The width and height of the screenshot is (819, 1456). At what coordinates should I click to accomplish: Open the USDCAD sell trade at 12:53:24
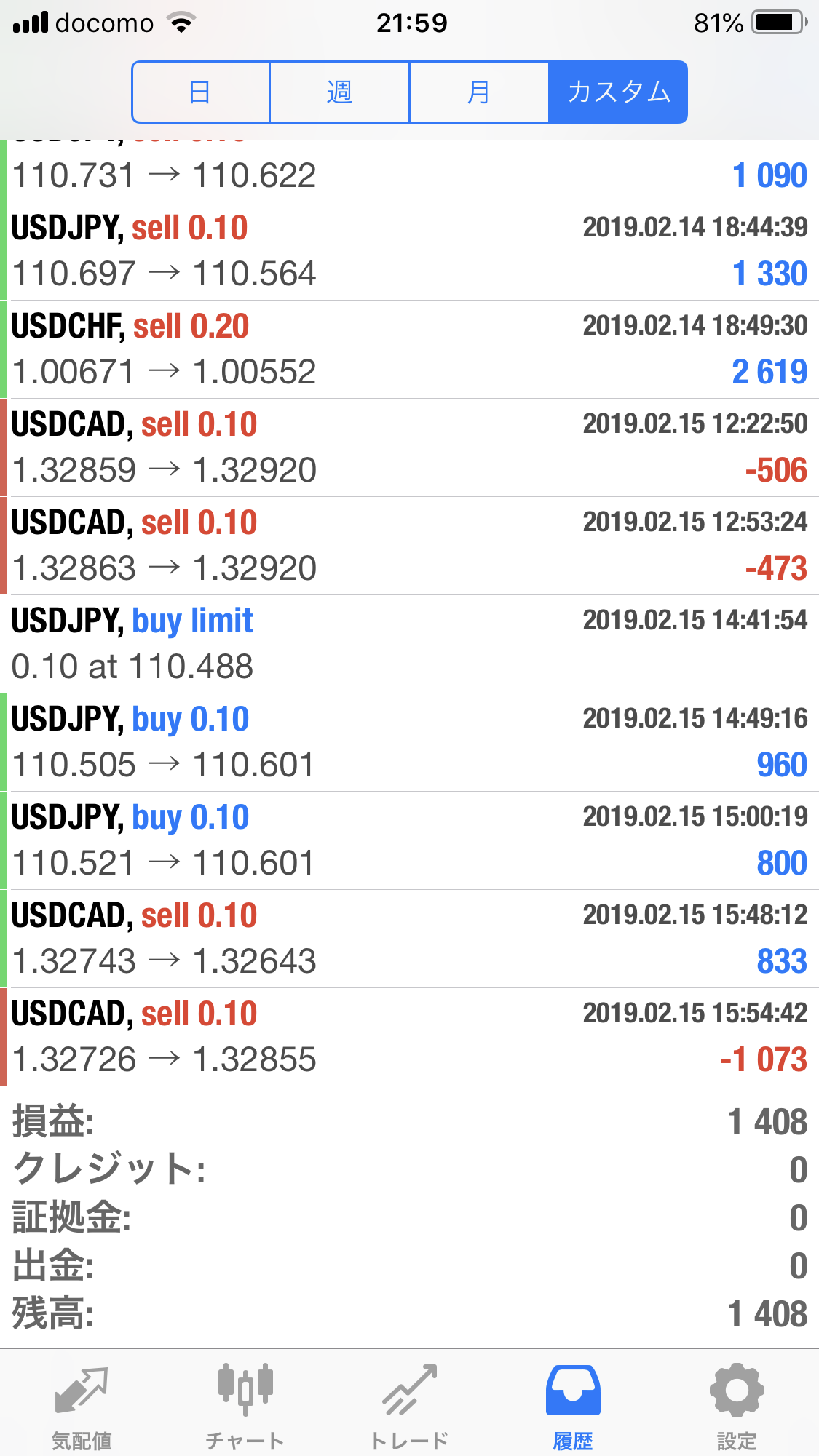click(x=409, y=546)
